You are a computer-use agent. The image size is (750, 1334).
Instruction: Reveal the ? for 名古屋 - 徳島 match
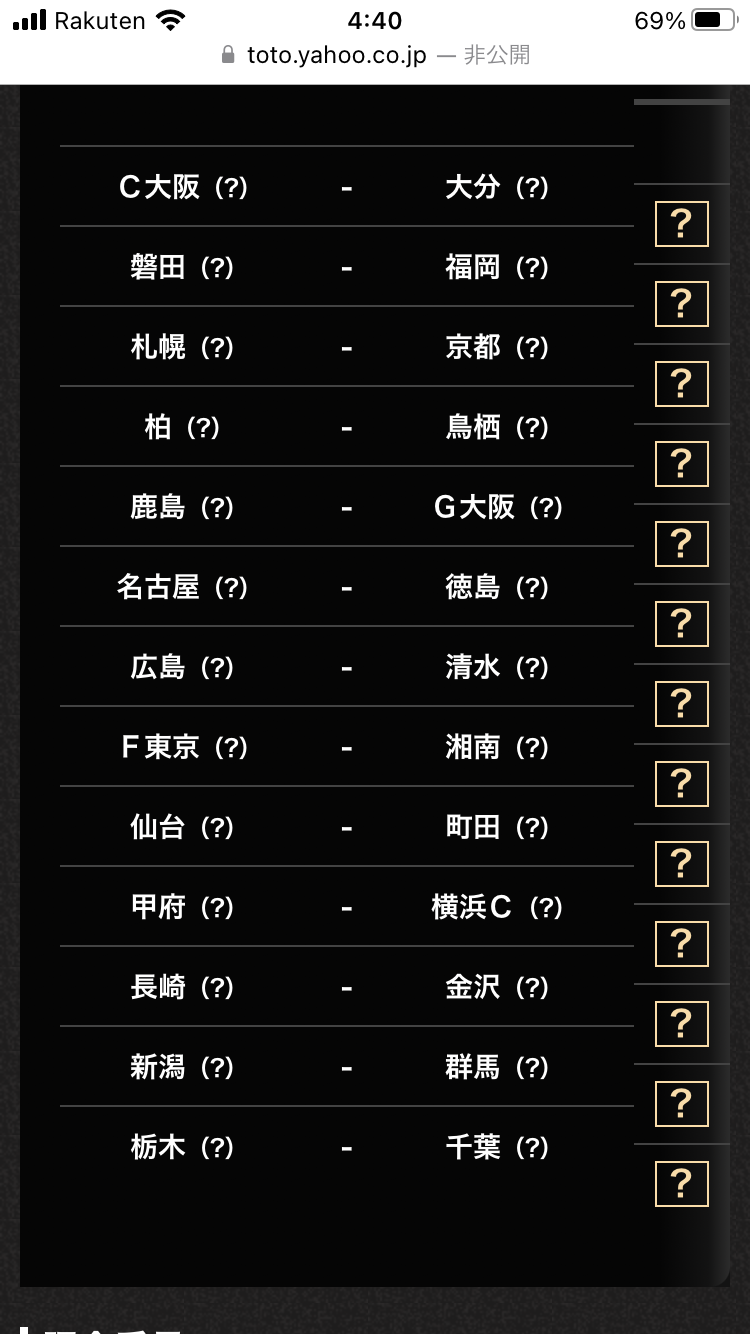coord(681,624)
